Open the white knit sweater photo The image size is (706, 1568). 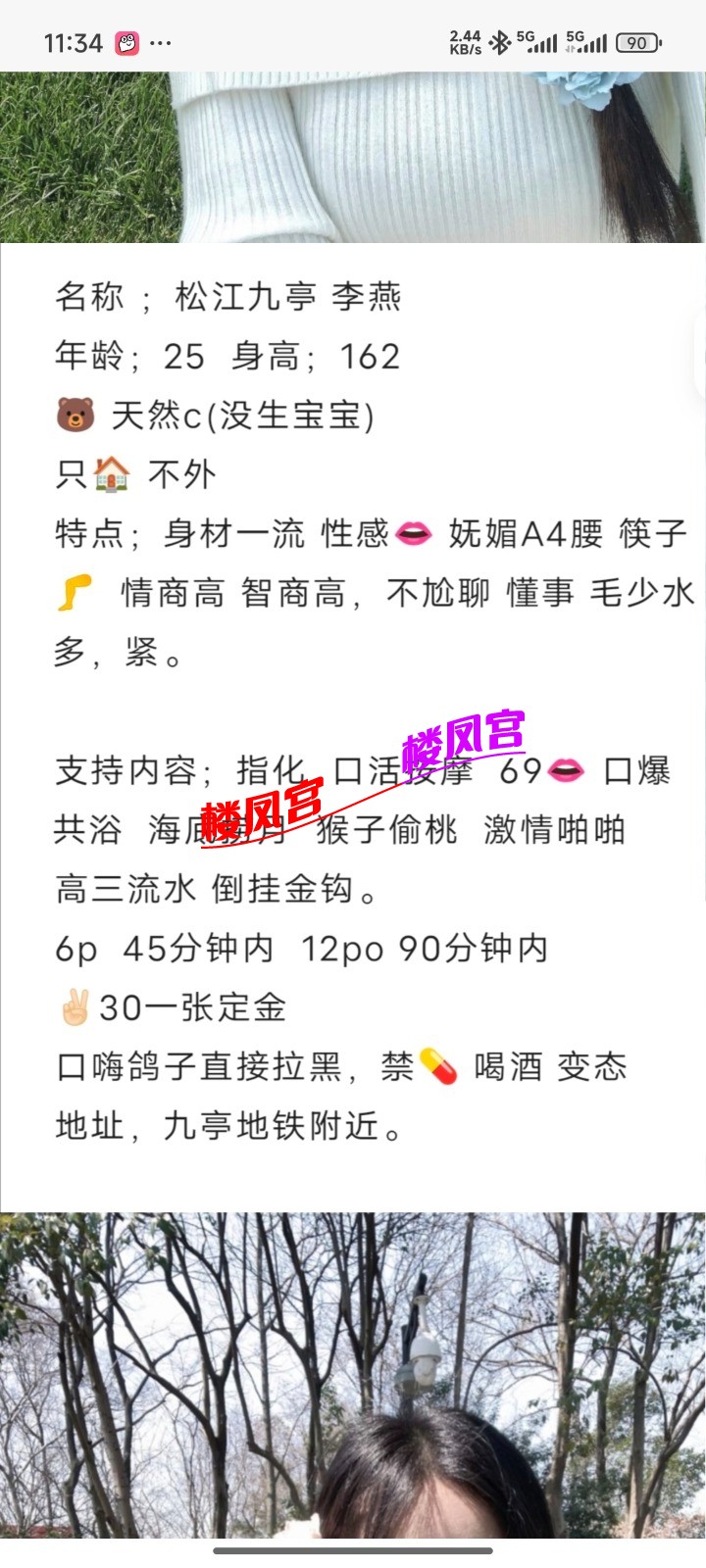pos(353,157)
